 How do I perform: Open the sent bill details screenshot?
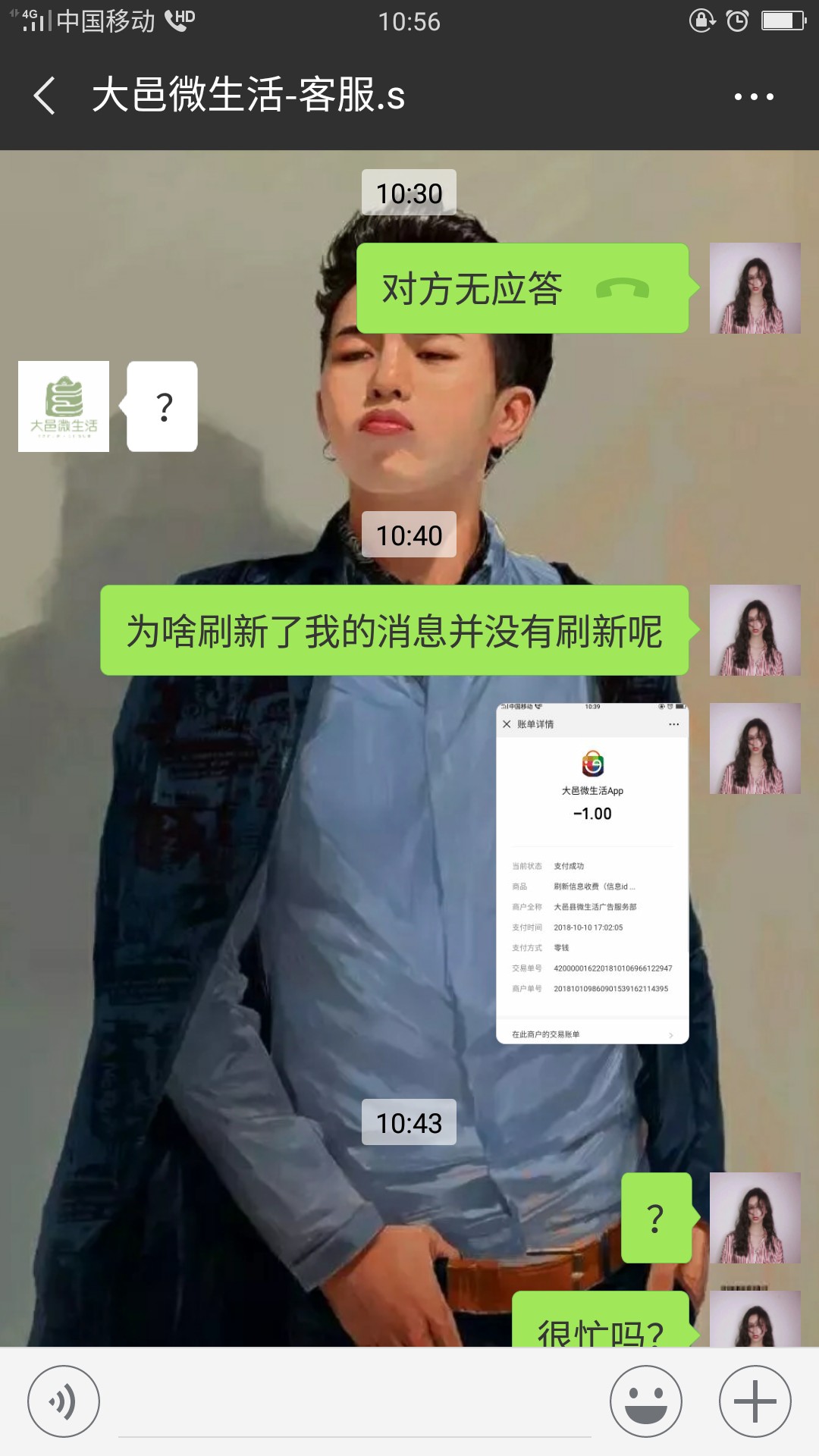pos(592,874)
